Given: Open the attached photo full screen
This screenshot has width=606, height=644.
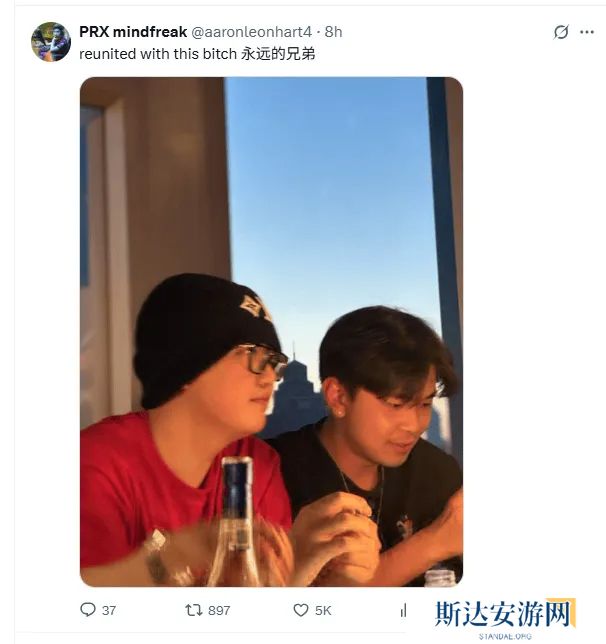Looking at the screenshot, I should pyautogui.click(x=271, y=330).
